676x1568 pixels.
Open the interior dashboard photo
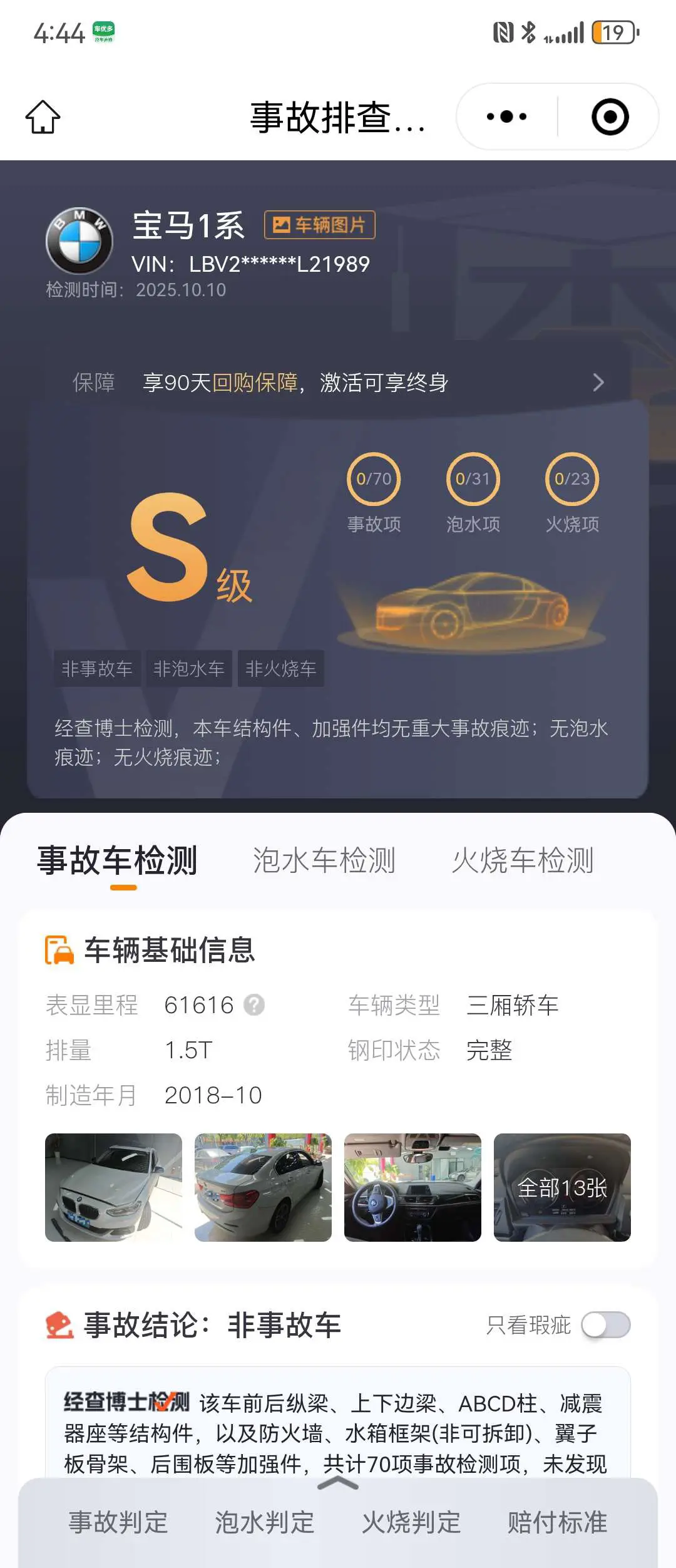[412, 1187]
